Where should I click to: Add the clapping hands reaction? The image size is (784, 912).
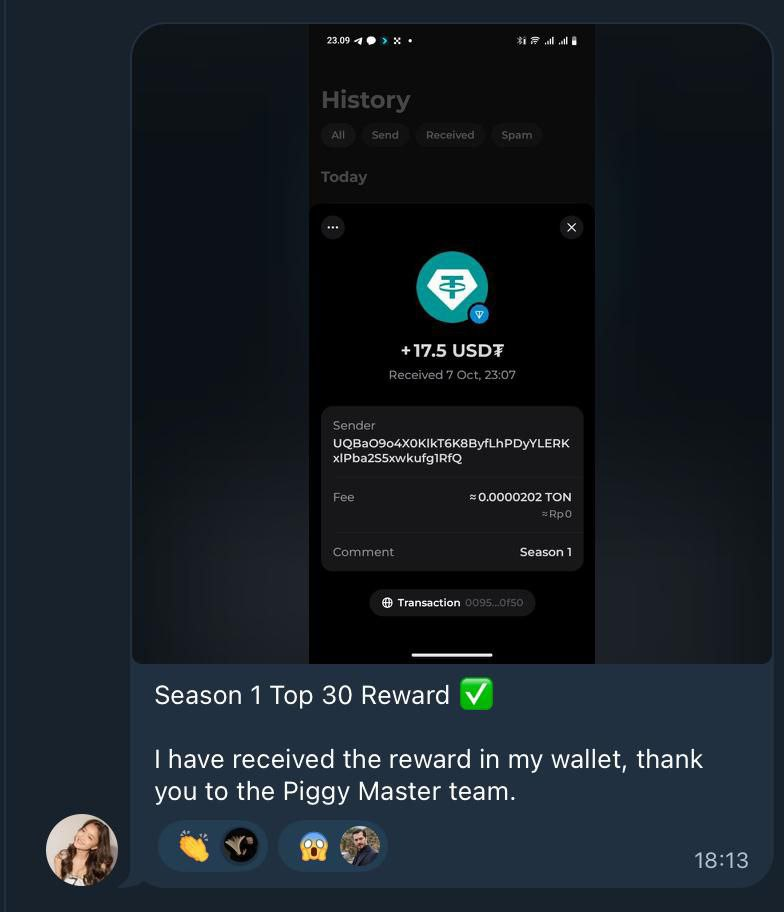pyautogui.click(x=194, y=847)
